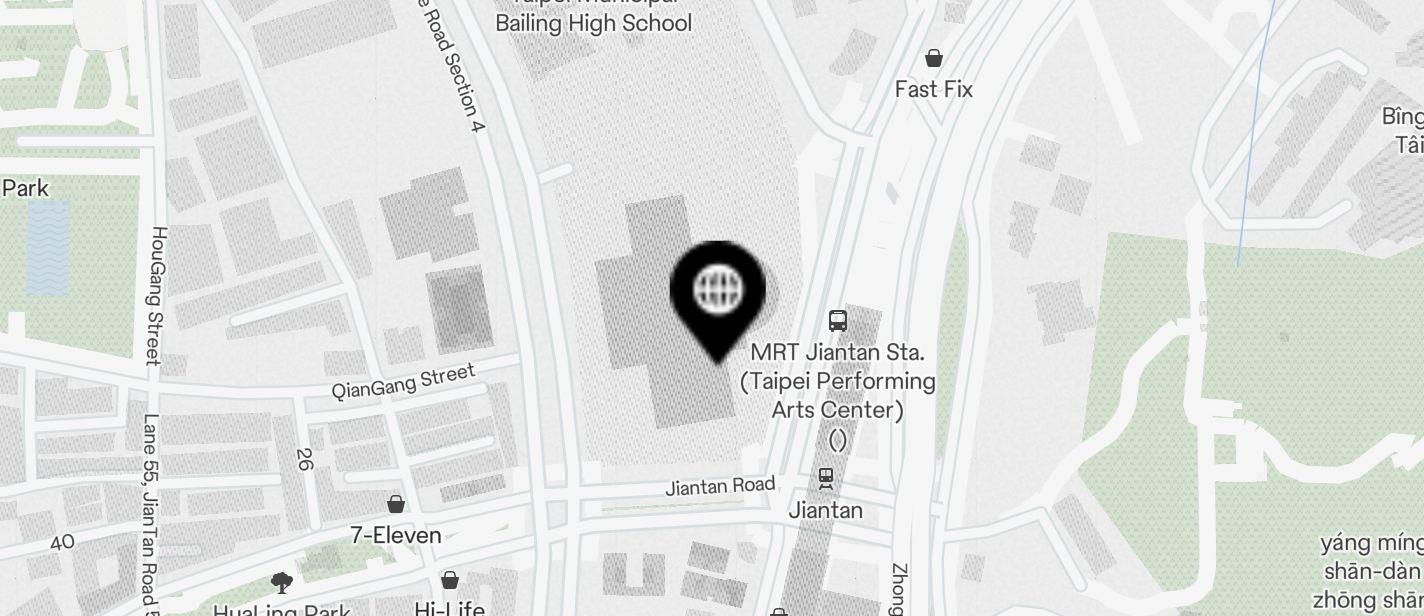Select the MRT Jiantan Sta. bus stop
1424x616 pixels.
[838, 321]
